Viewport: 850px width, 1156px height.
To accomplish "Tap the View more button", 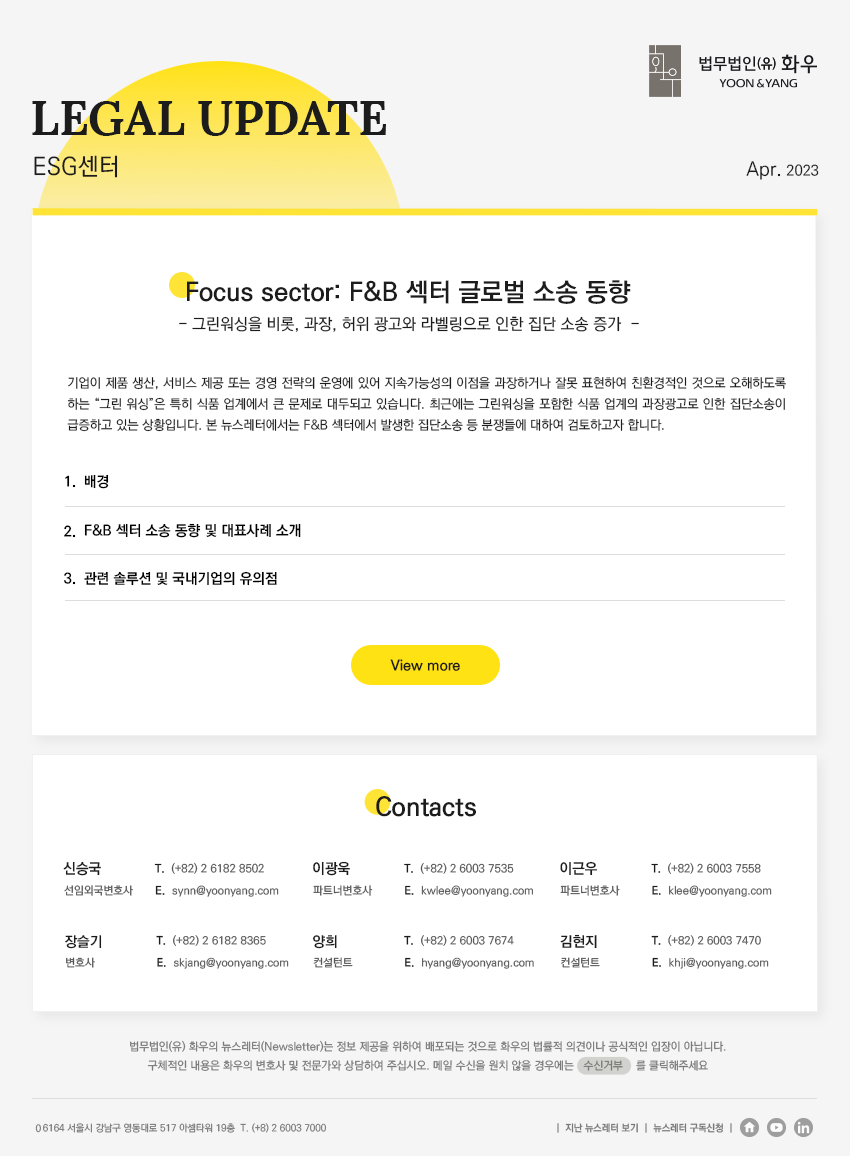I will (425, 665).
